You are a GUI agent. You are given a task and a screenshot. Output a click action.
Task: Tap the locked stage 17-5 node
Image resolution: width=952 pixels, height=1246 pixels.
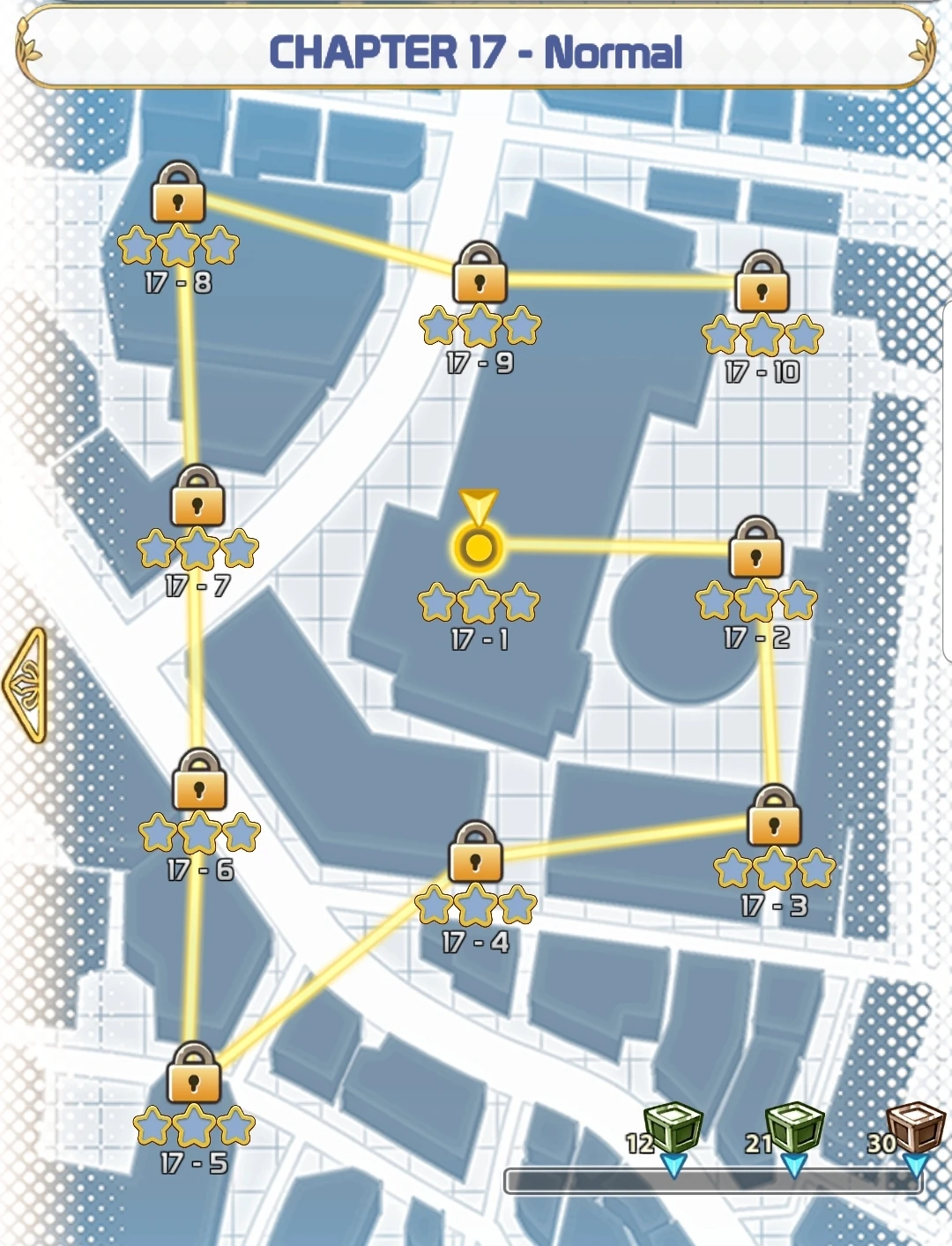(x=194, y=1074)
